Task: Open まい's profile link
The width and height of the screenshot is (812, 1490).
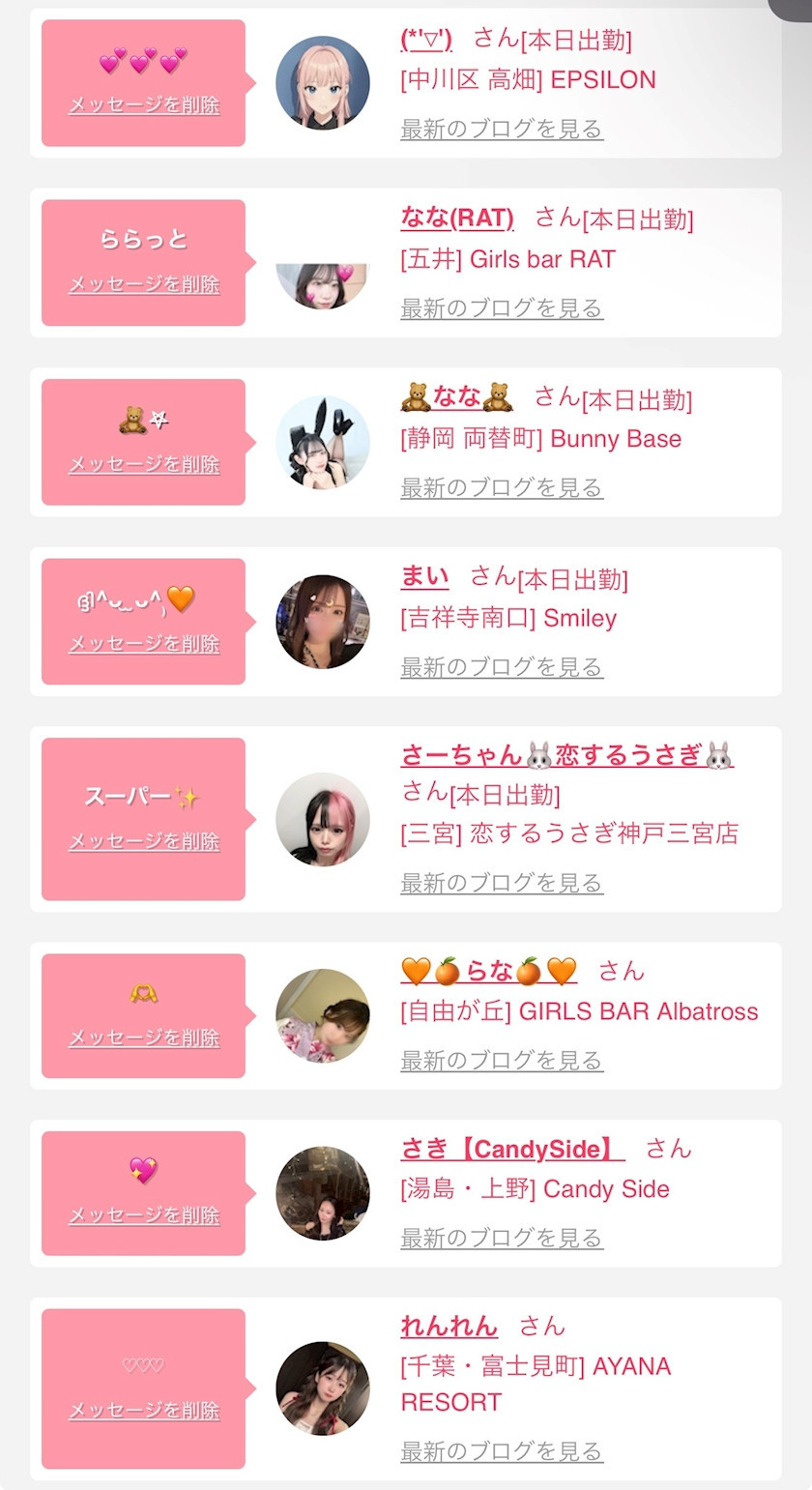Action: 425,577
